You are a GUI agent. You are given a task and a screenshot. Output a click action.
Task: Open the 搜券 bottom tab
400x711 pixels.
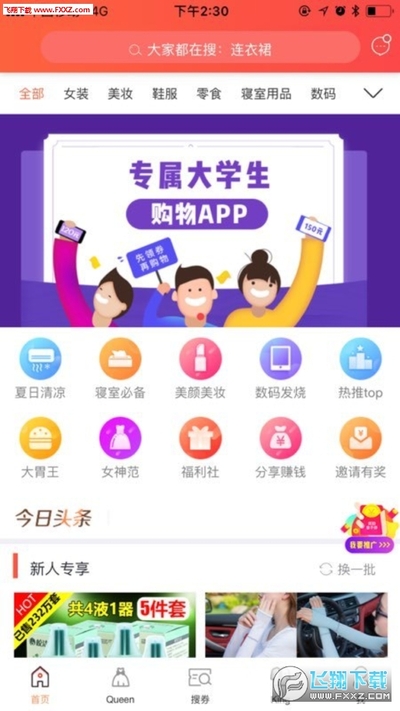(x=200, y=685)
